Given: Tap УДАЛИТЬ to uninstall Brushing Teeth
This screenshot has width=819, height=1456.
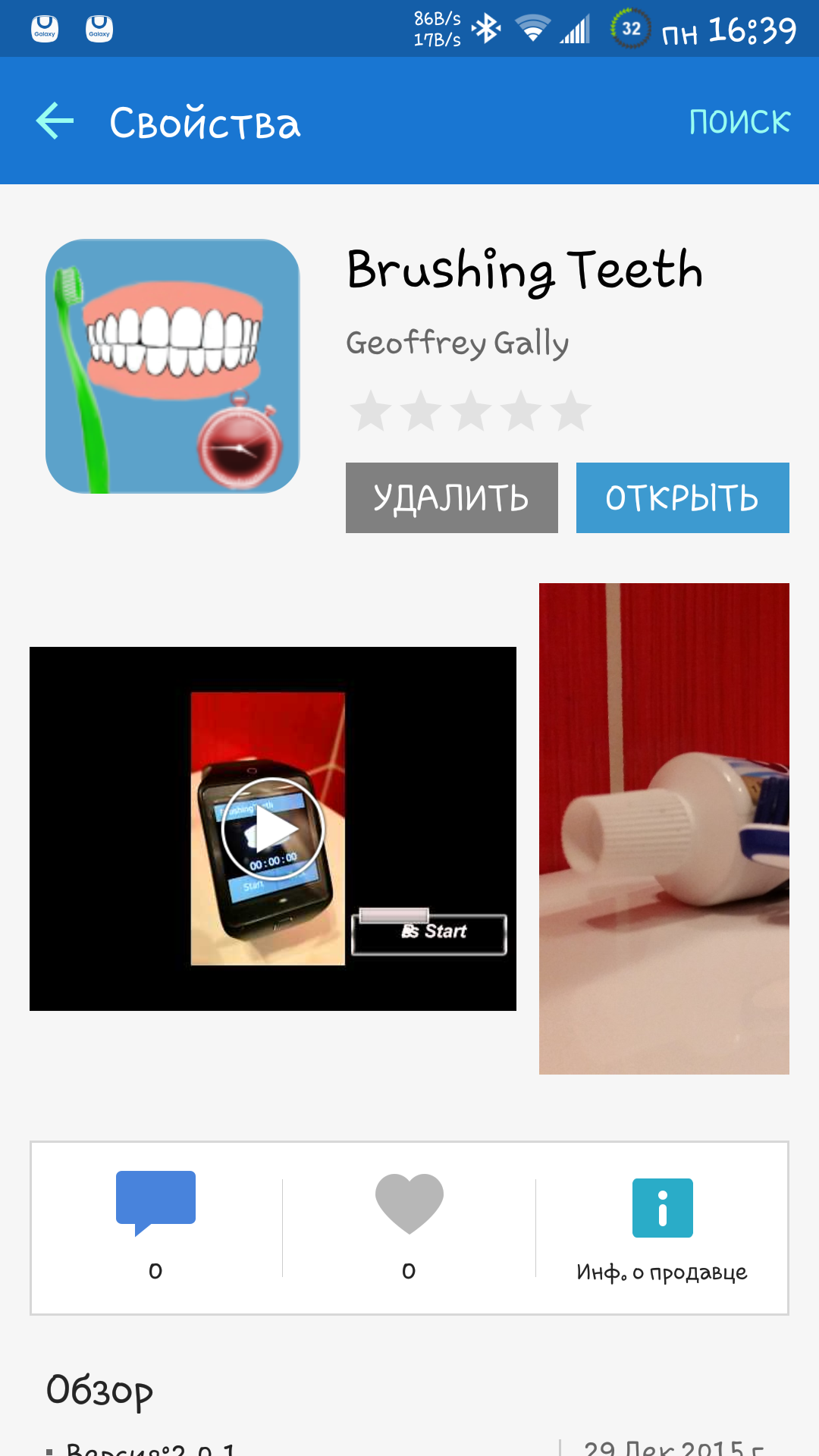Looking at the screenshot, I should tap(451, 498).
